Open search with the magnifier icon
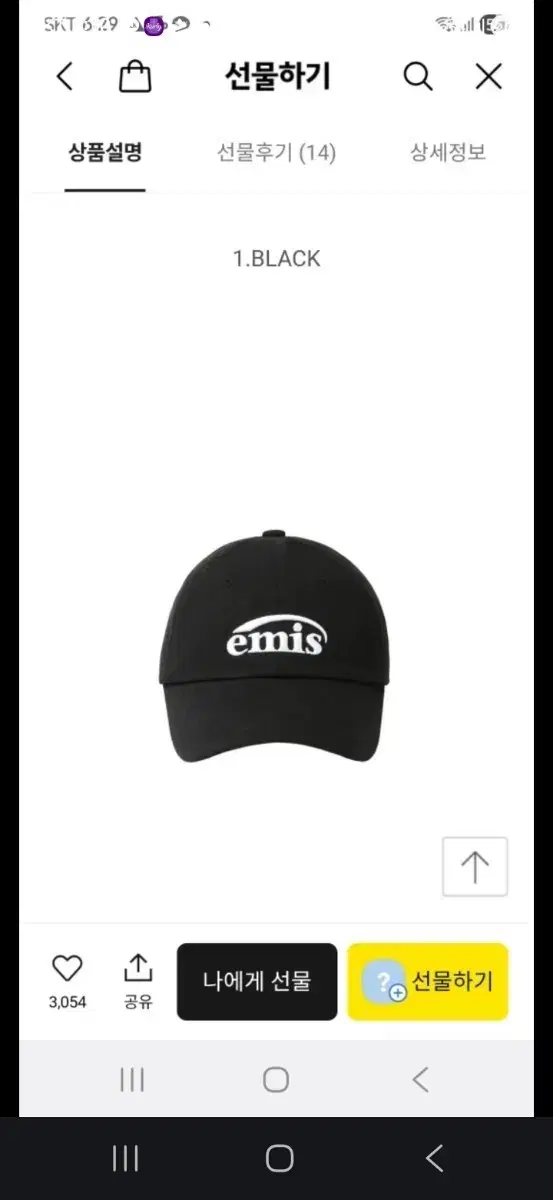The height and width of the screenshot is (1200, 553). [418, 77]
